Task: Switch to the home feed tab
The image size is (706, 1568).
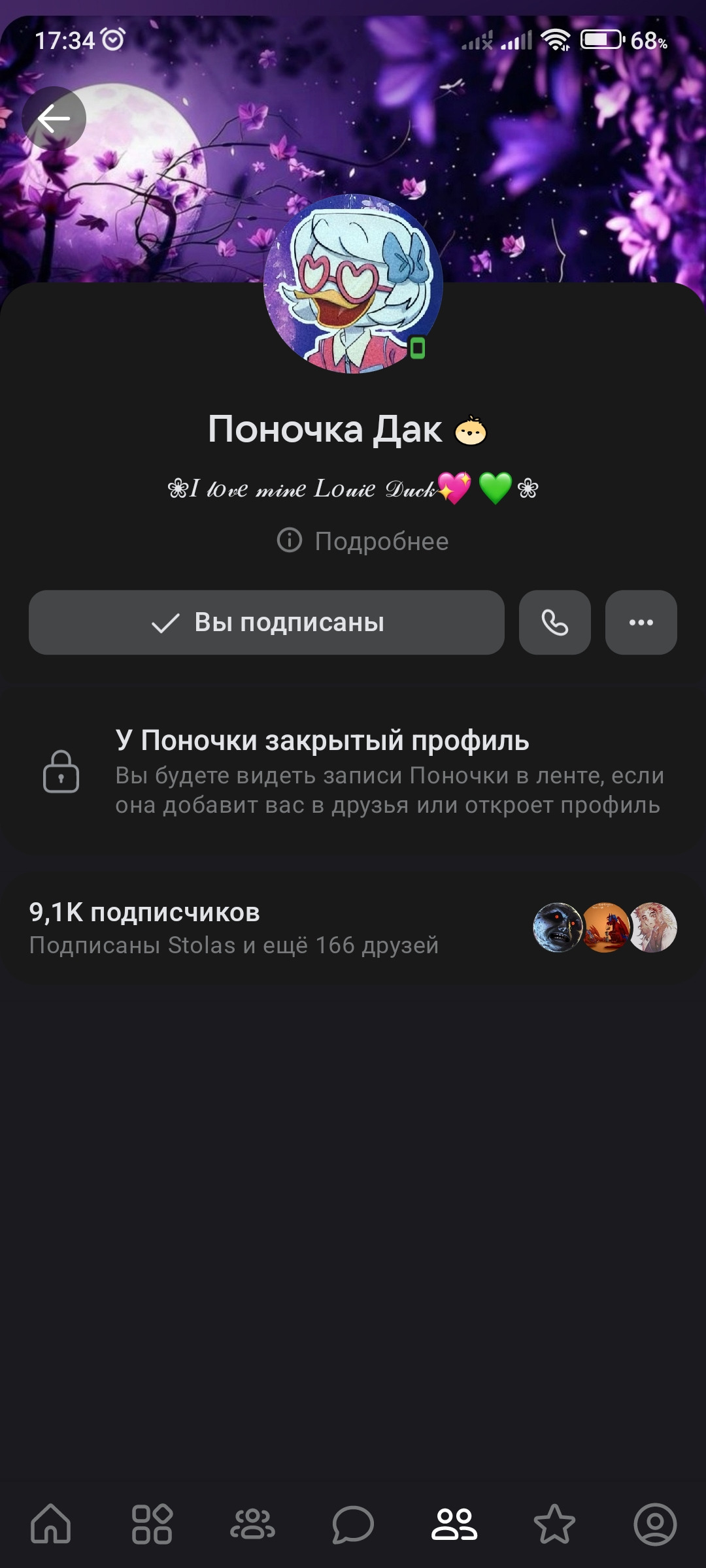Action: [x=51, y=1524]
